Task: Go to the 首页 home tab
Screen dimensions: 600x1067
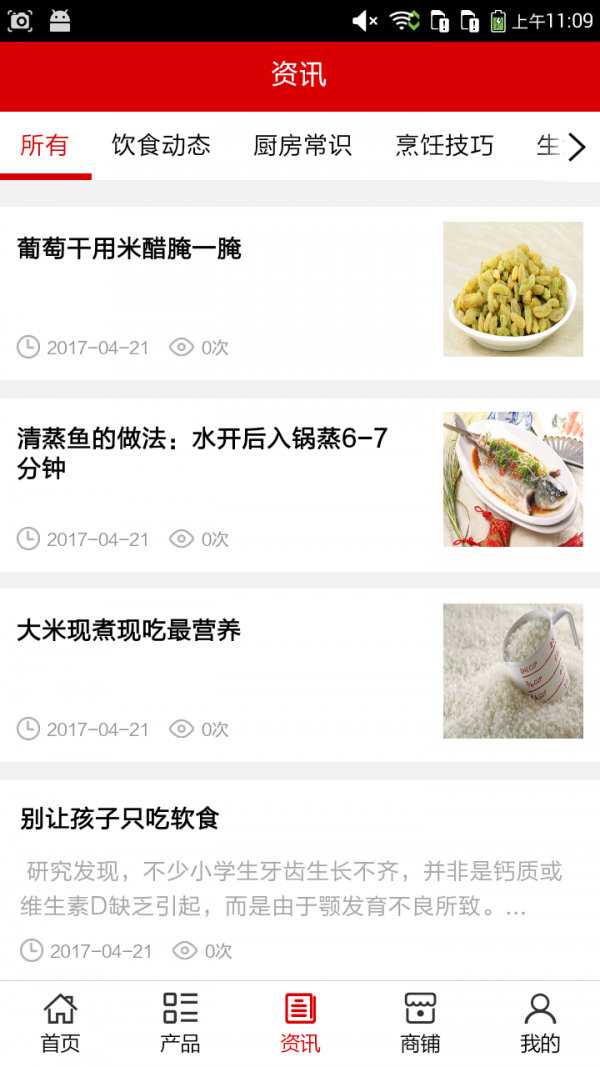Action: click(60, 1023)
